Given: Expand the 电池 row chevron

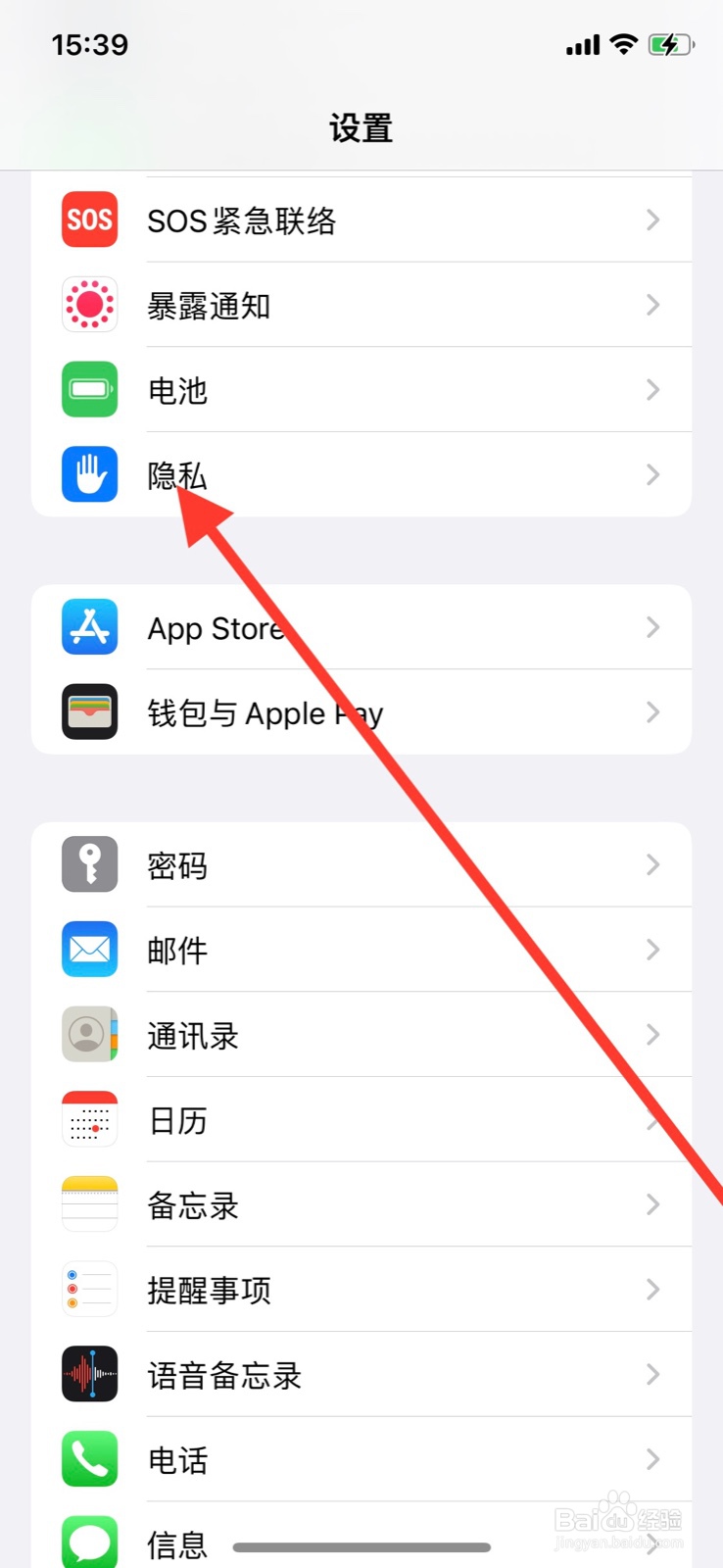Looking at the screenshot, I should click(x=652, y=390).
